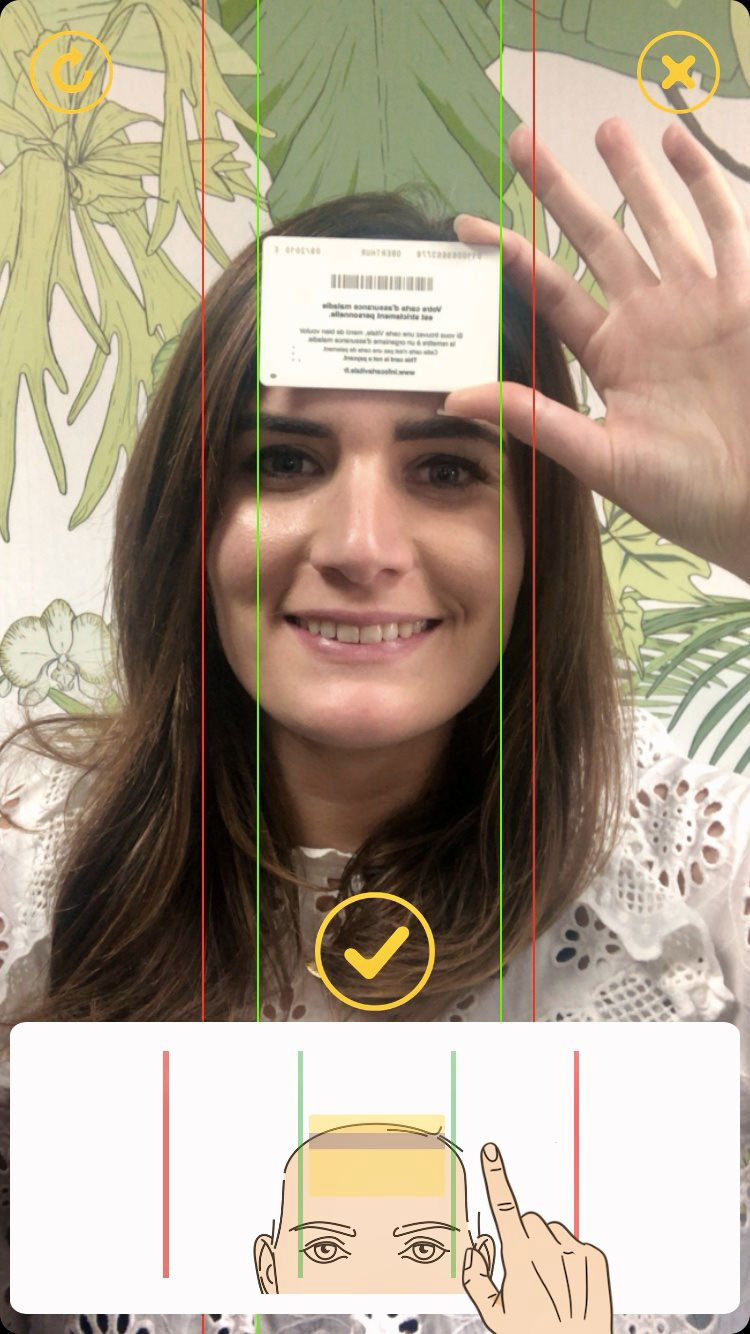The image size is (750, 1334).
Task: Tap the yellow reset arrow icon
Action: point(71,72)
